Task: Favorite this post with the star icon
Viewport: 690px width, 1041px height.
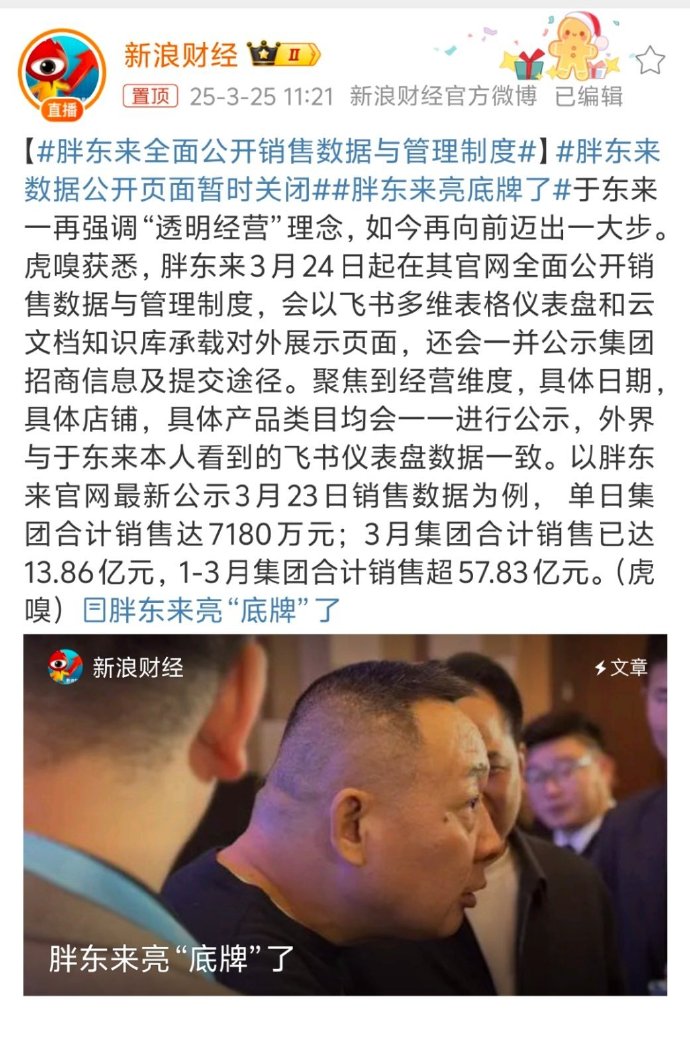Action: [x=650, y=60]
